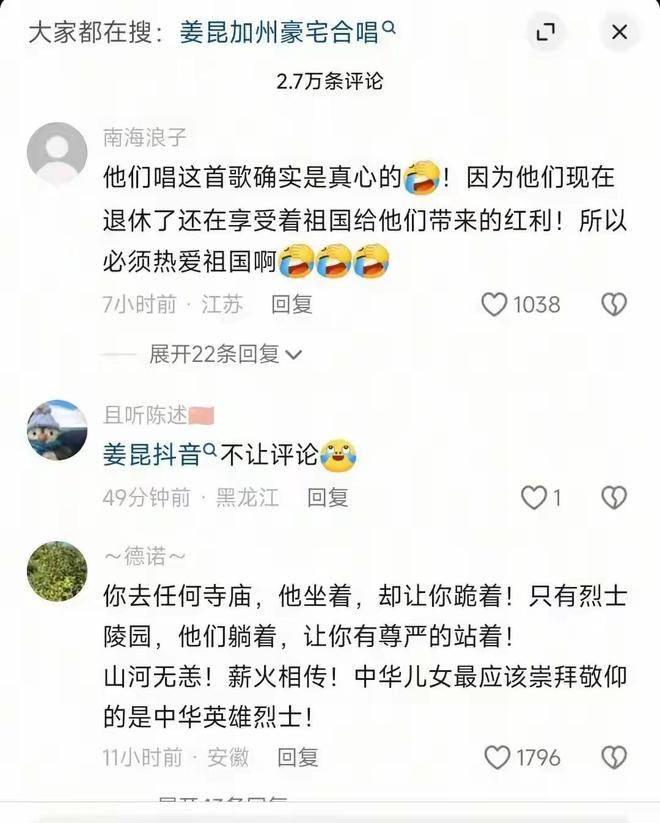The image size is (660, 823).
Task: Open ～德诺～'s profile avatar
Action: [57, 571]
